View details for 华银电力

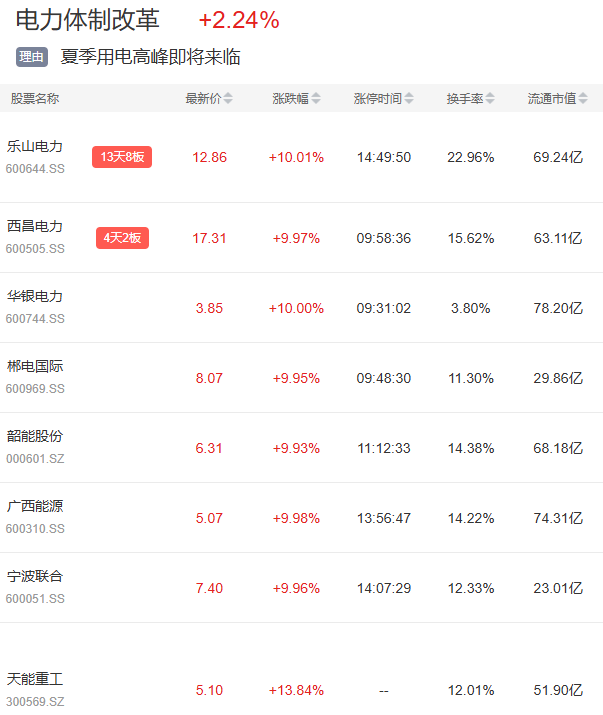click(35, 297)
